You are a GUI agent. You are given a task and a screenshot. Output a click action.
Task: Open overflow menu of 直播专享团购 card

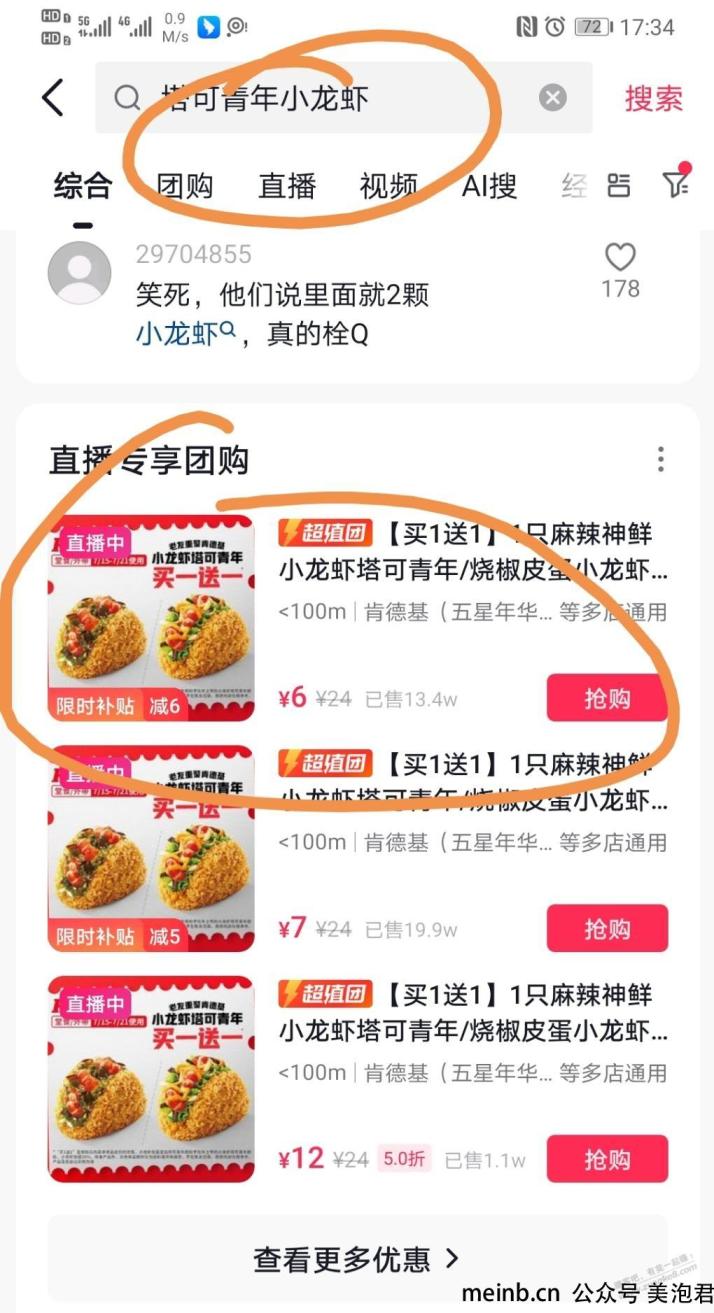coord(661,460)
